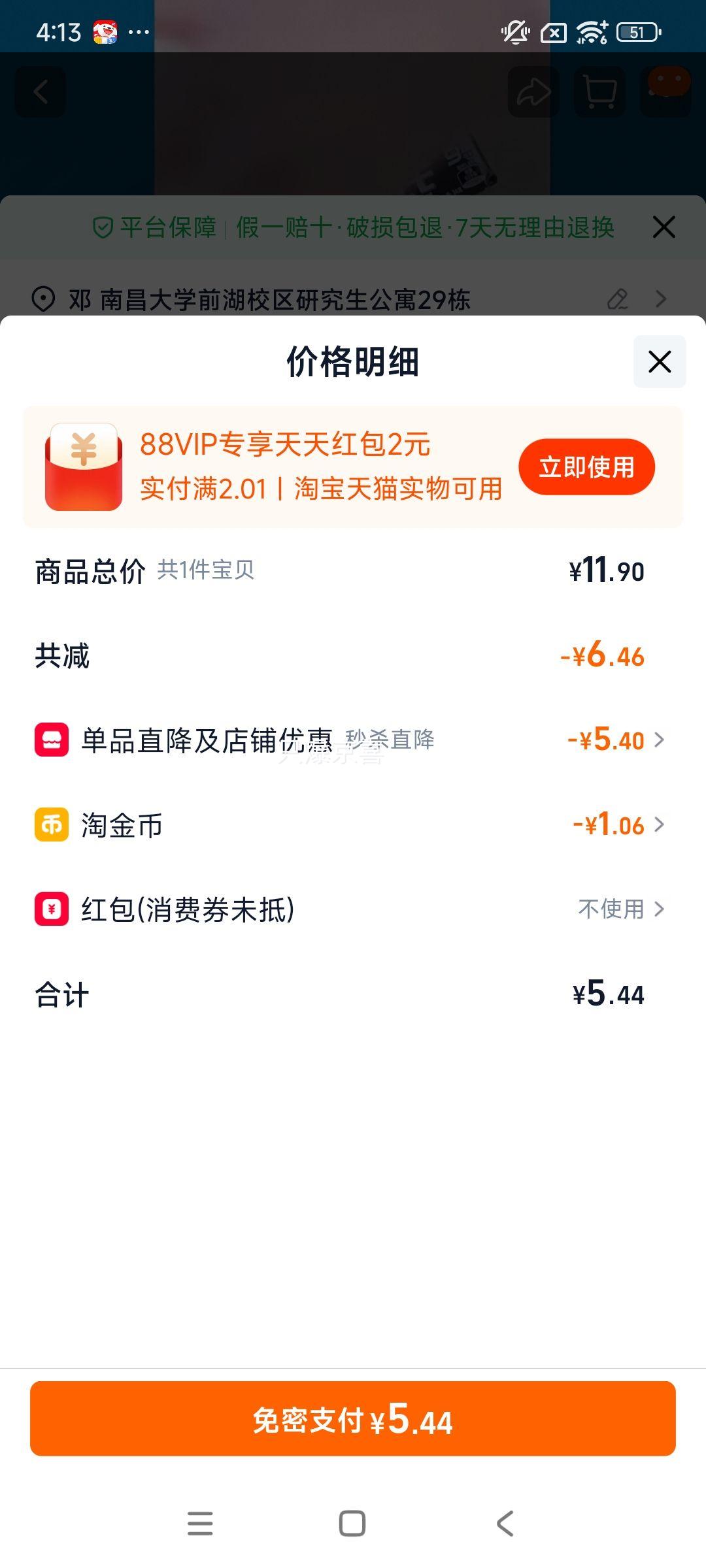Tap the location pin next to delivery address
The width and height of the screenshot is (706, 1568).
43,299
